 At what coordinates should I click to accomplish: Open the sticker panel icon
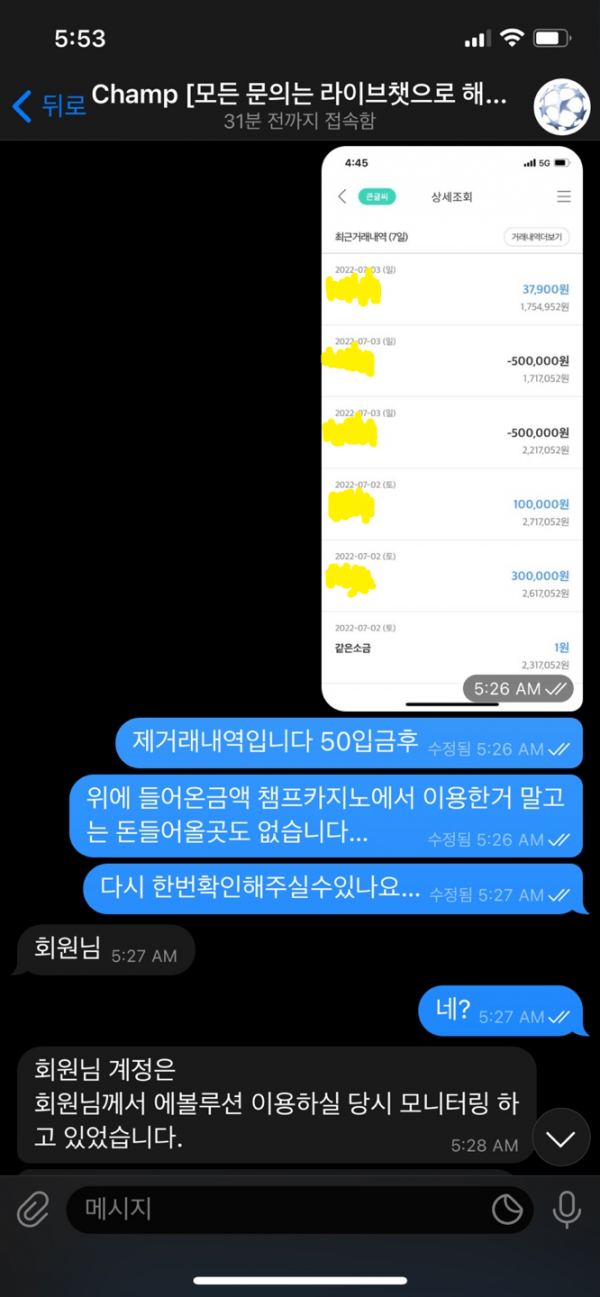pyautogui.click(x=507, y=1210)
